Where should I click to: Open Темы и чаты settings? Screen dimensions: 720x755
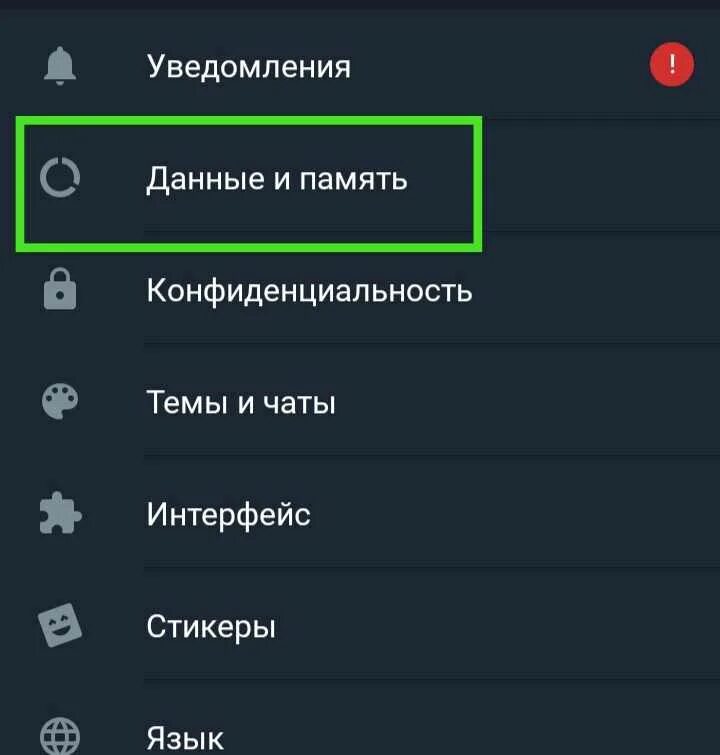[300, 402]
